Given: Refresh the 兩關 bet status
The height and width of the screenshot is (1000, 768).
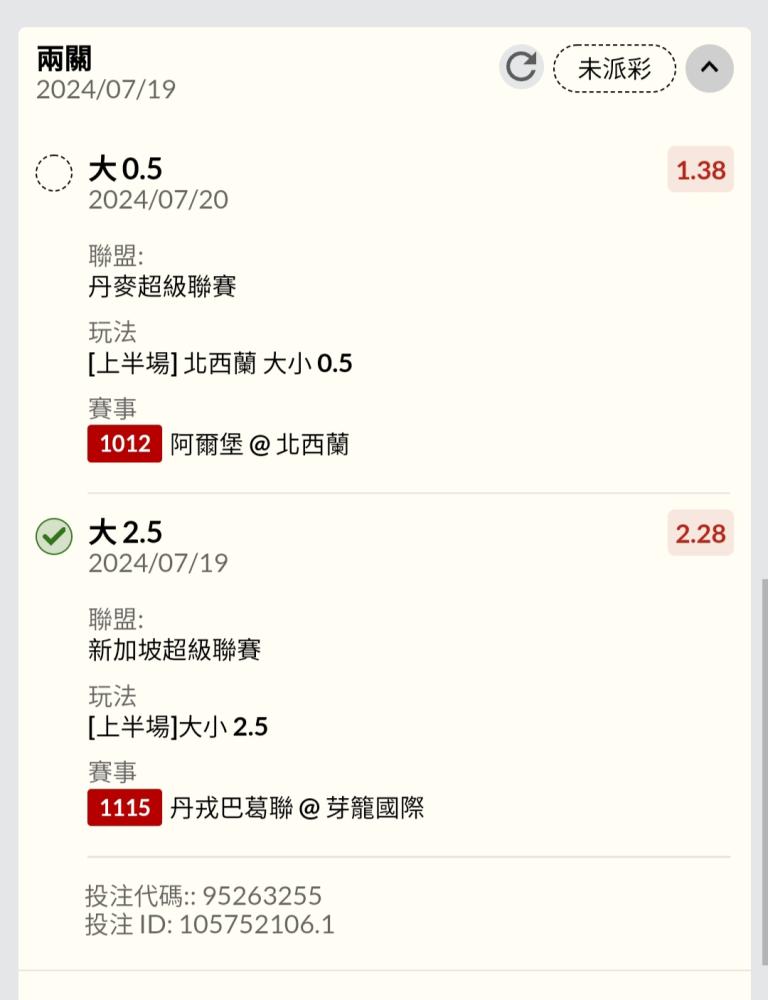Looking at the screenshot, I should [521, 67].
